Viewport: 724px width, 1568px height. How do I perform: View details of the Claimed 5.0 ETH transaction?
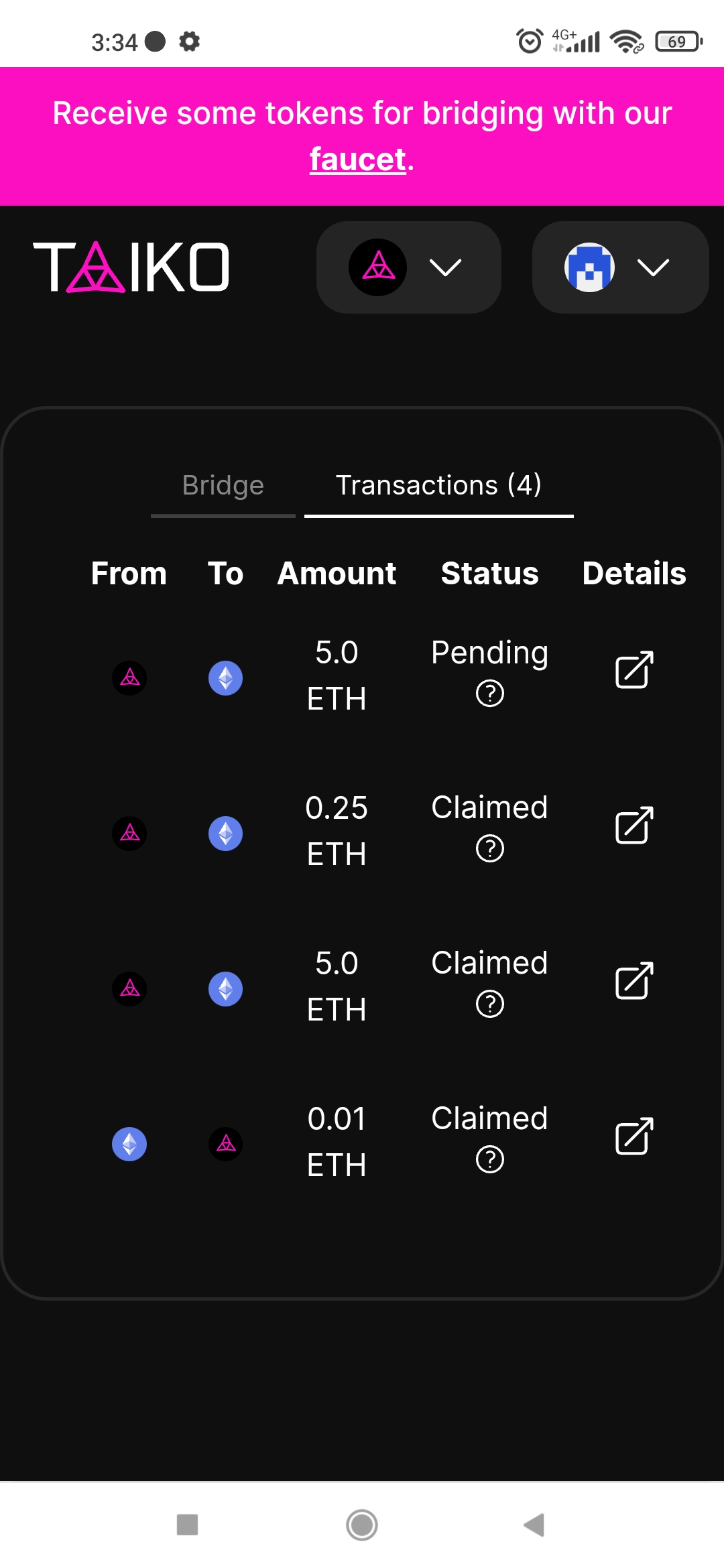(633, 980)
